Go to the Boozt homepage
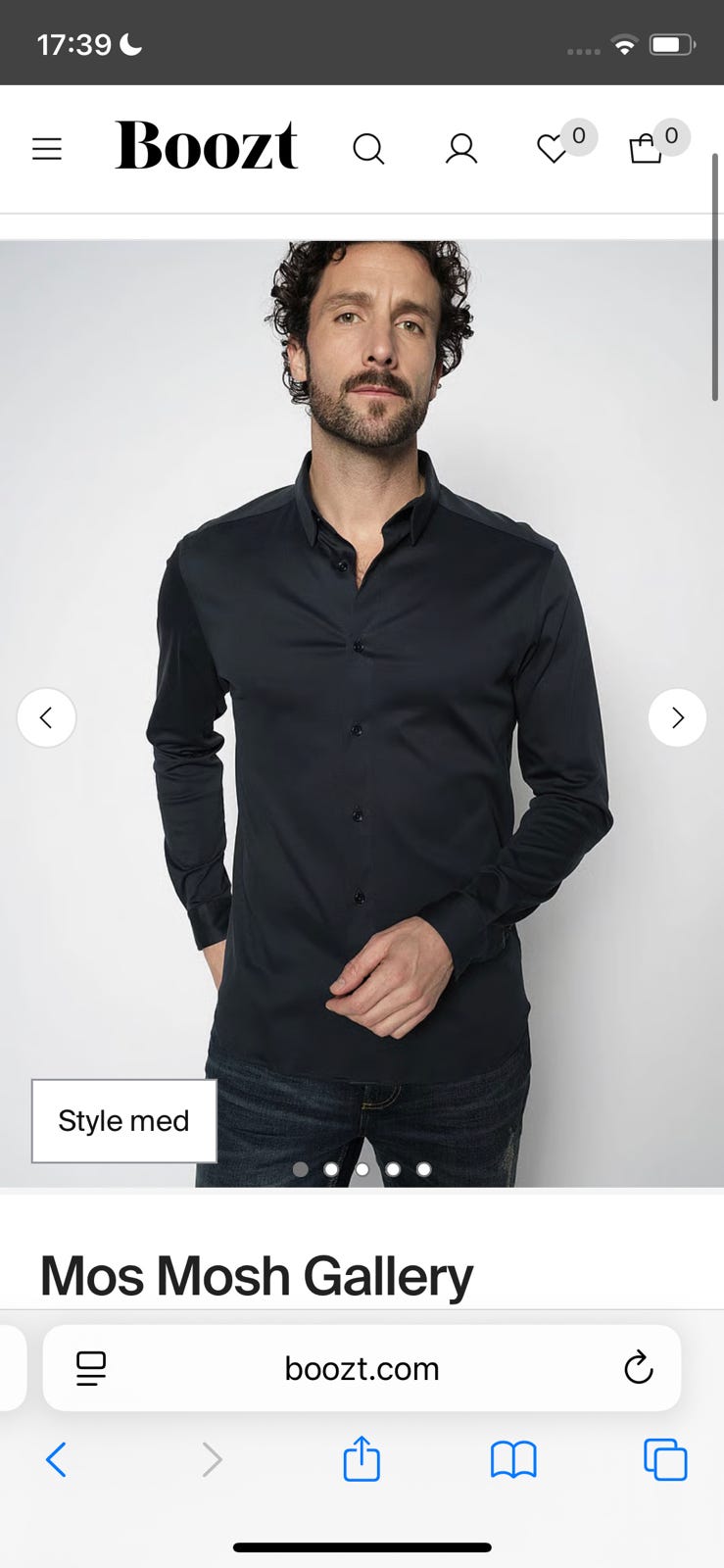Viewport: 724px width, 1568px height. (206, 147)
